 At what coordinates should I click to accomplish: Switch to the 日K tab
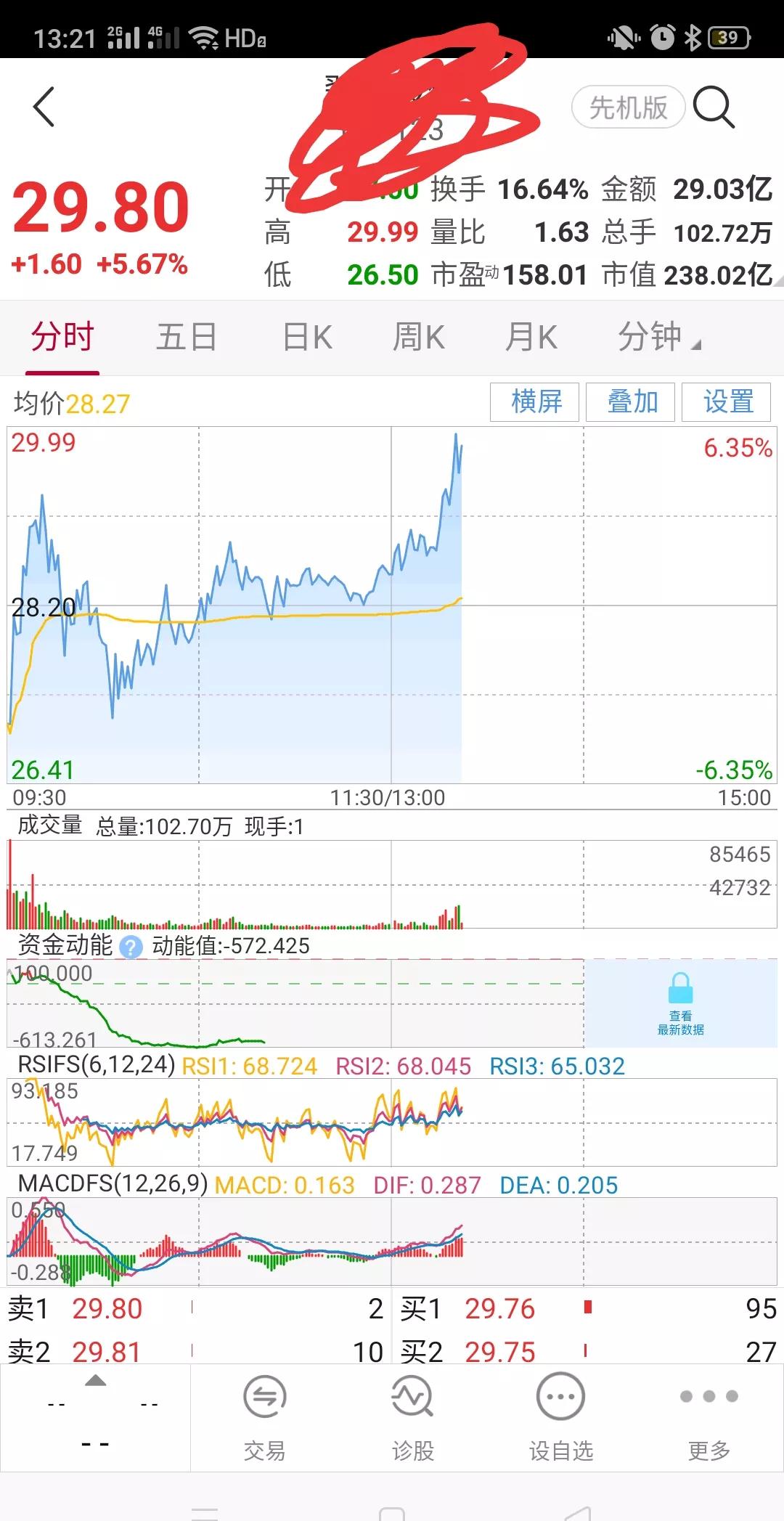307,338
